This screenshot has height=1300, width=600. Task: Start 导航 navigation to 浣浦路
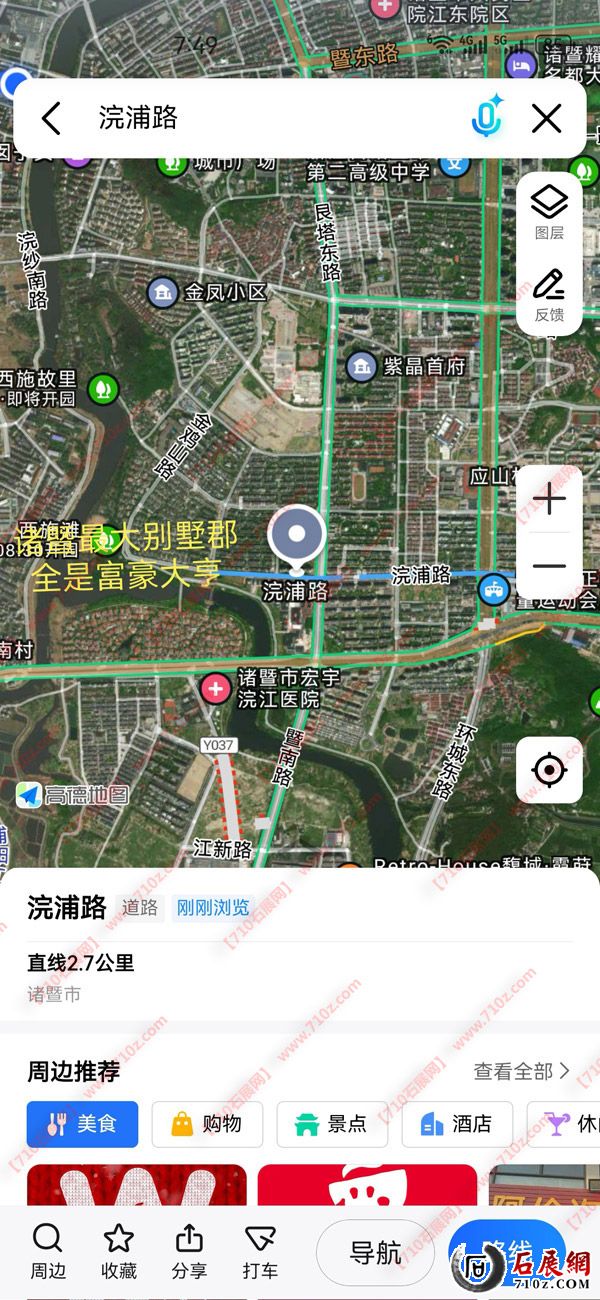pos(376,1252)
